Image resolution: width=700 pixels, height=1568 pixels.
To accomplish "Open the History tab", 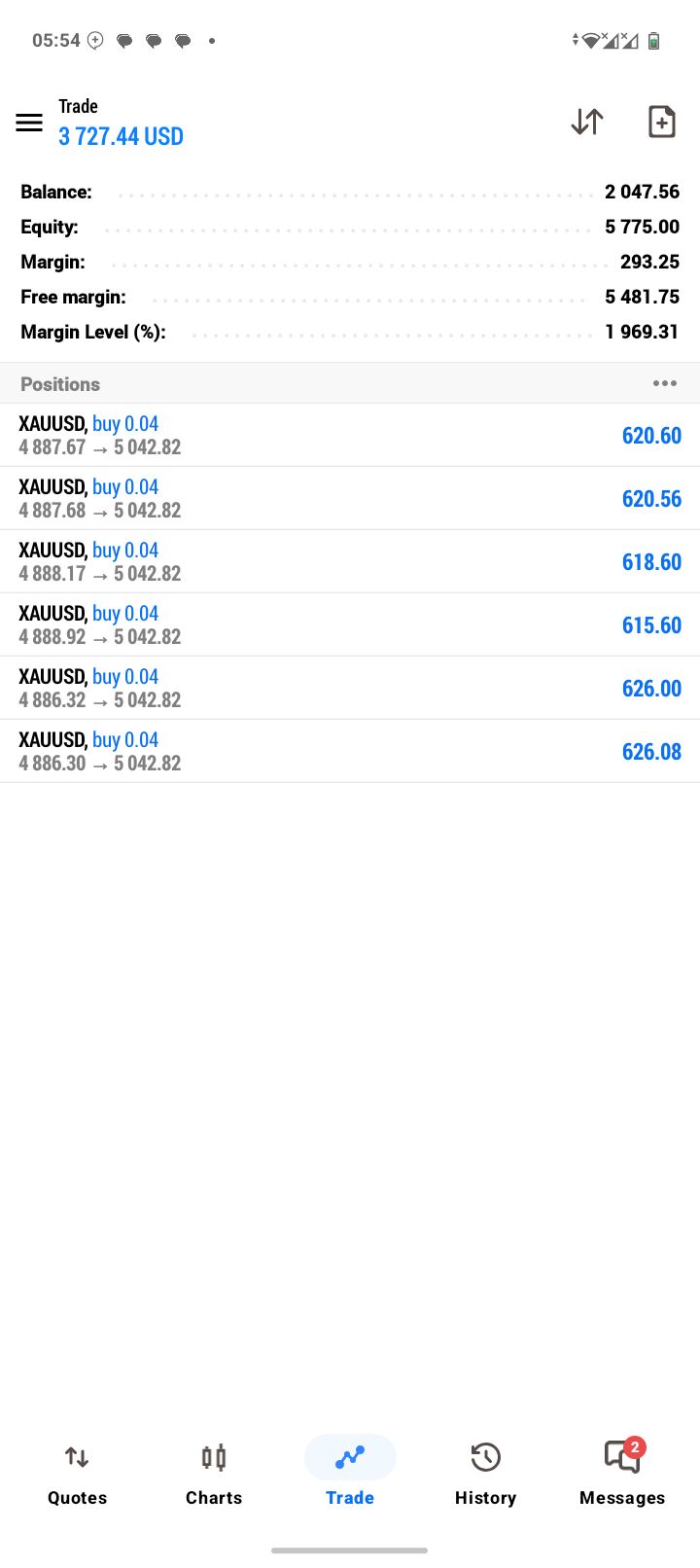I will pyautogui.click(x=485, y=1474).
